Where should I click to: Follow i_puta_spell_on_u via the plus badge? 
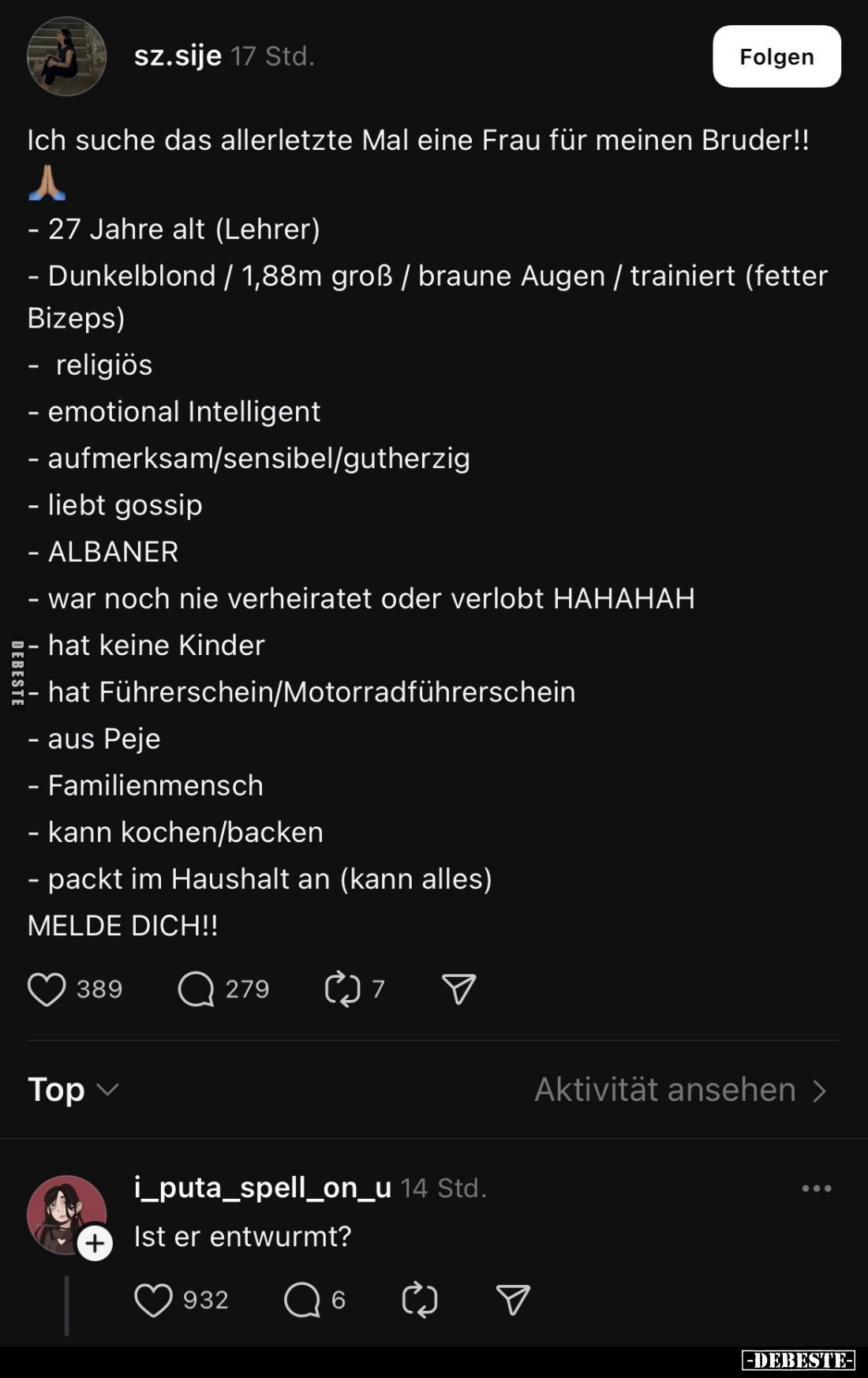[x=95, y=1243]
